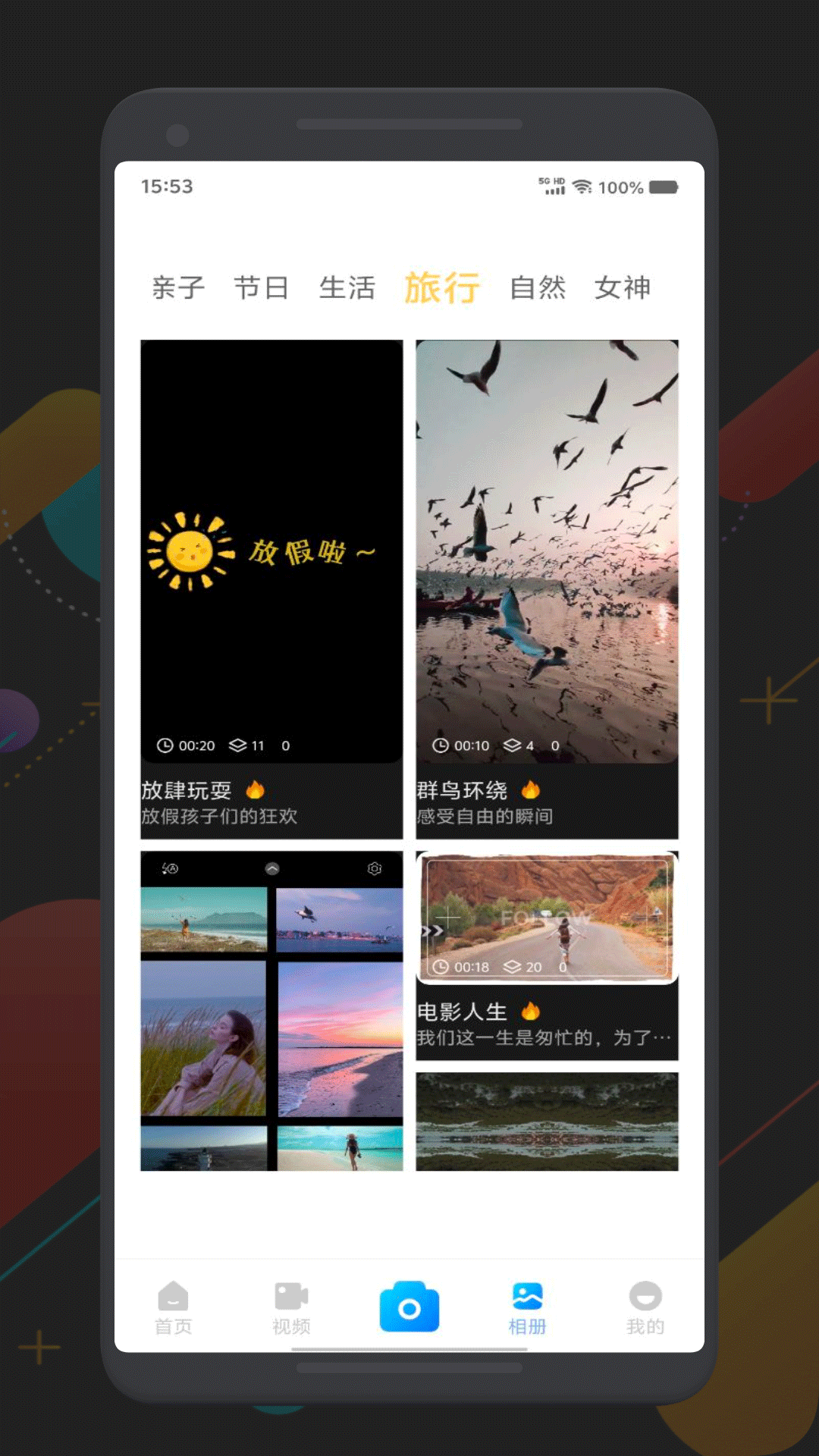819x1456 pixels.
Task: Tap the blue camera button
Action: coord(409,1307)
